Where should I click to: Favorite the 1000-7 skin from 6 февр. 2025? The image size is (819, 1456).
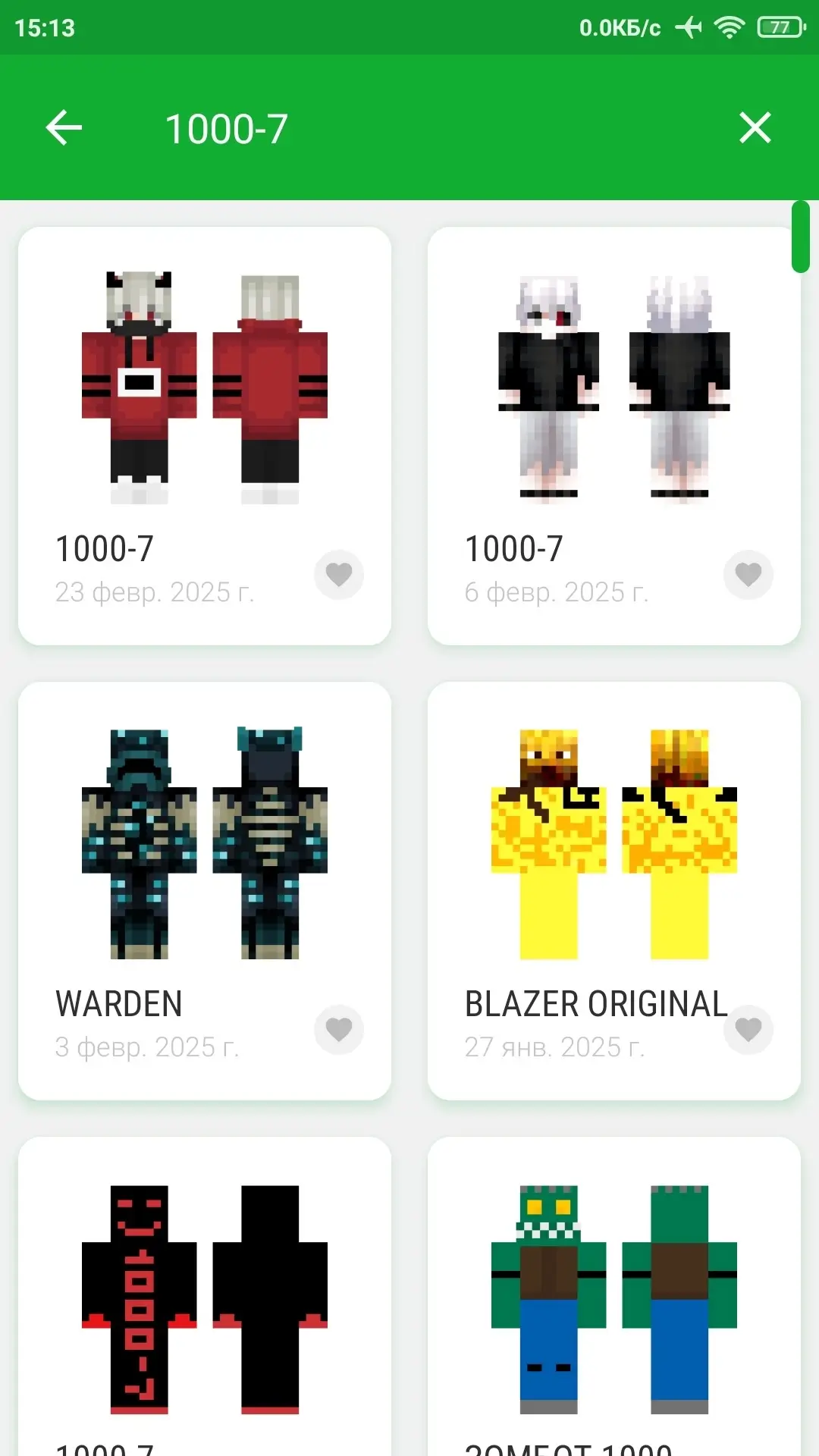748,575
